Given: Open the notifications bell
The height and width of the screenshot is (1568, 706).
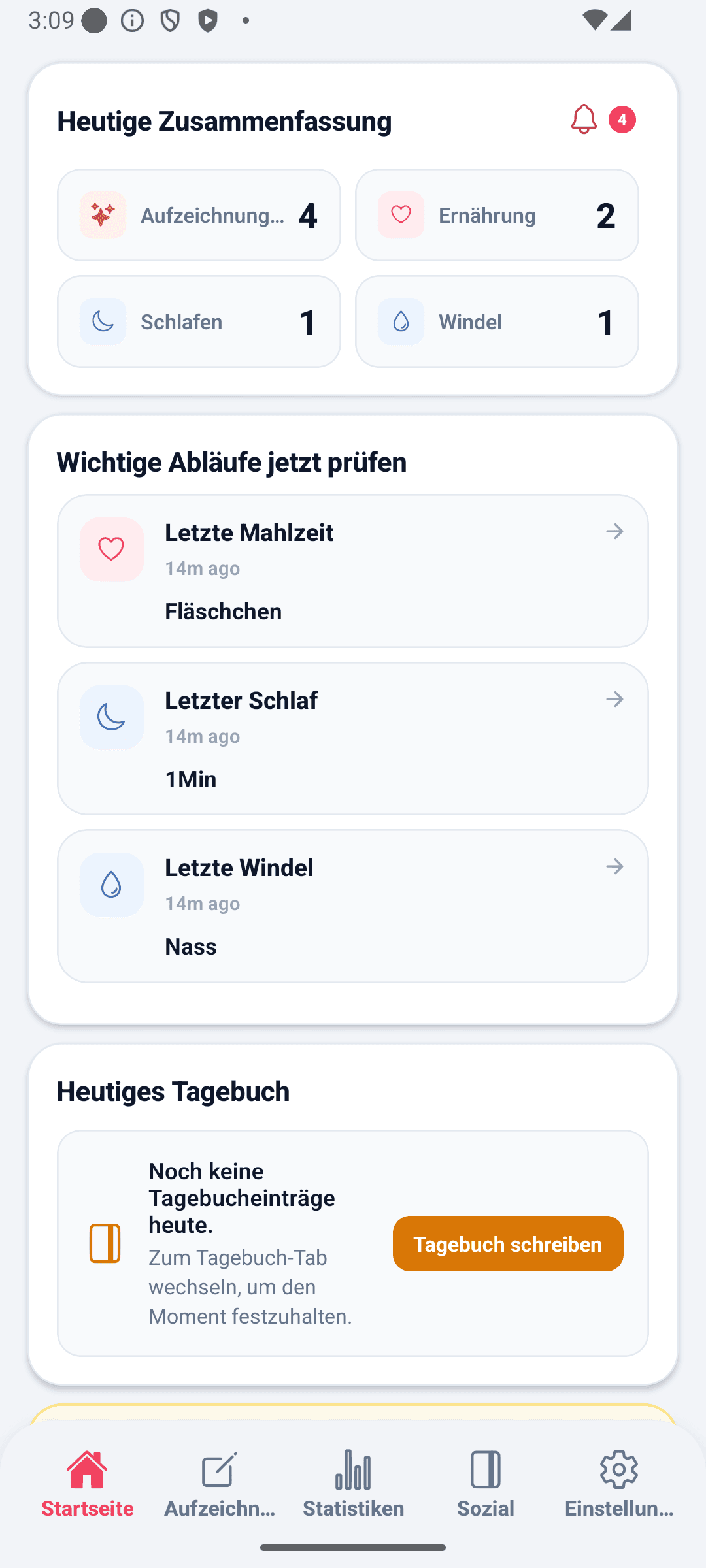Looking at the screenshot, I should pyautogui.click(x=584, y=120).
